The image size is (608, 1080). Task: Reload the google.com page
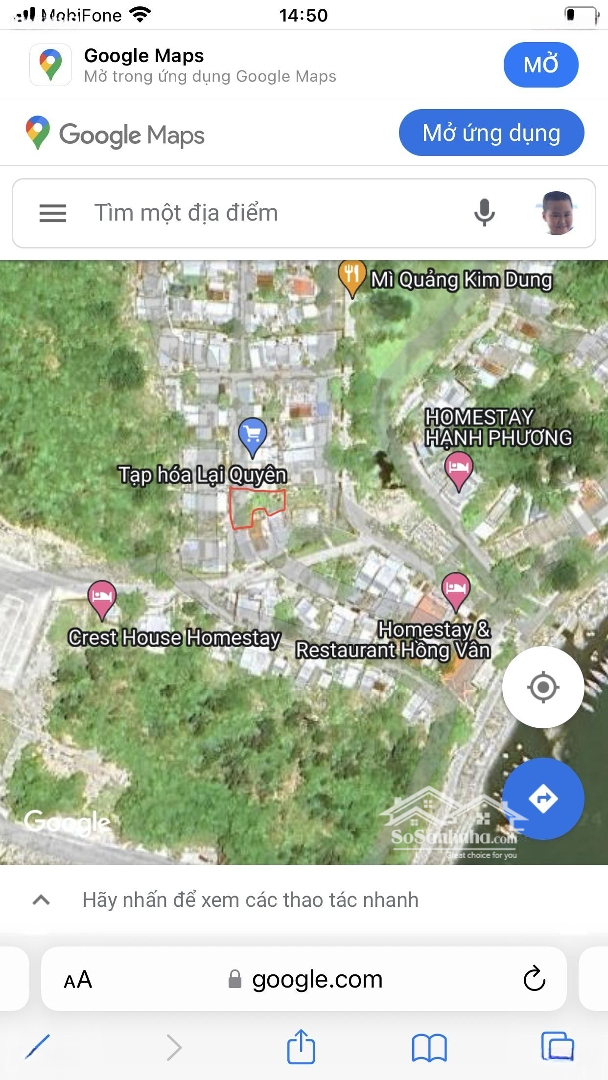coord(534,979)
